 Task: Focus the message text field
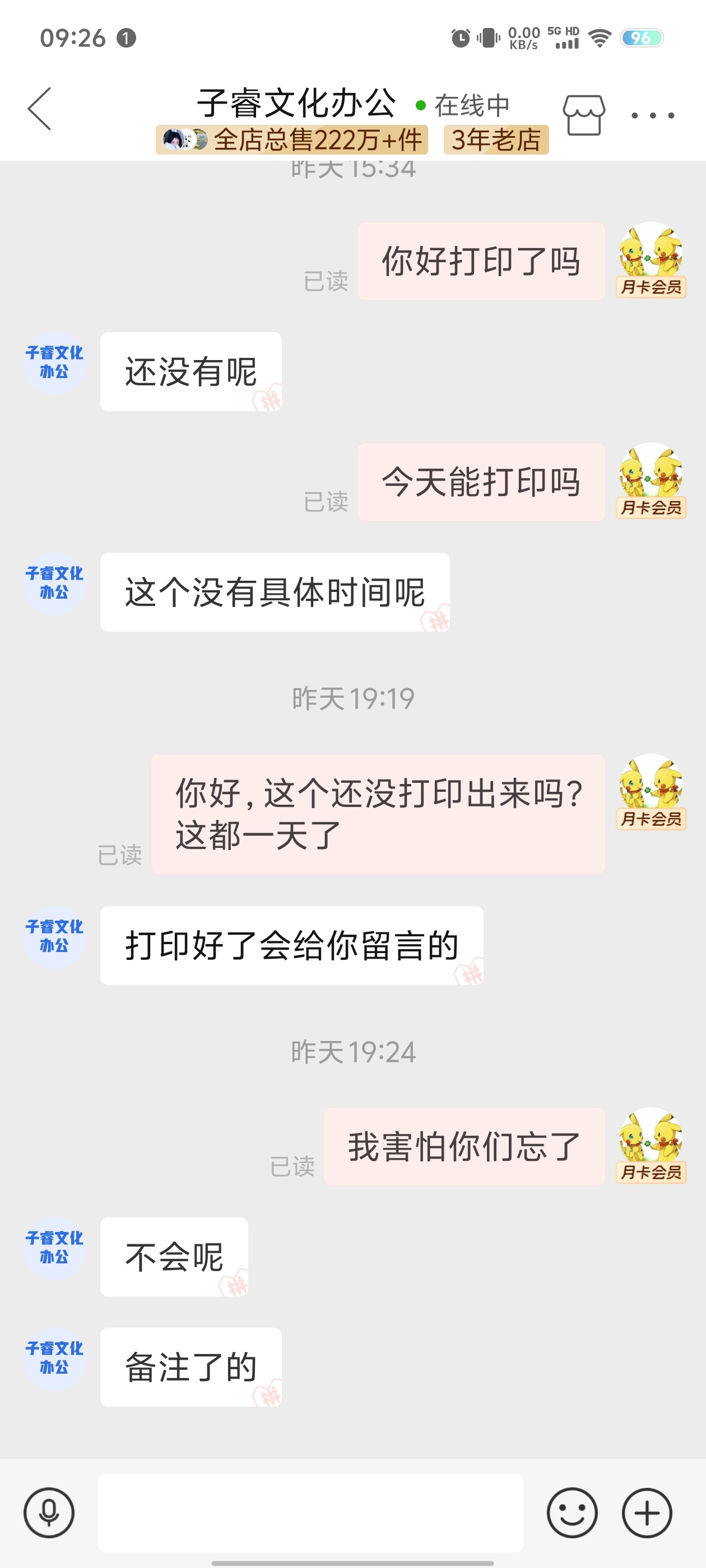[x=310, y=1513]
